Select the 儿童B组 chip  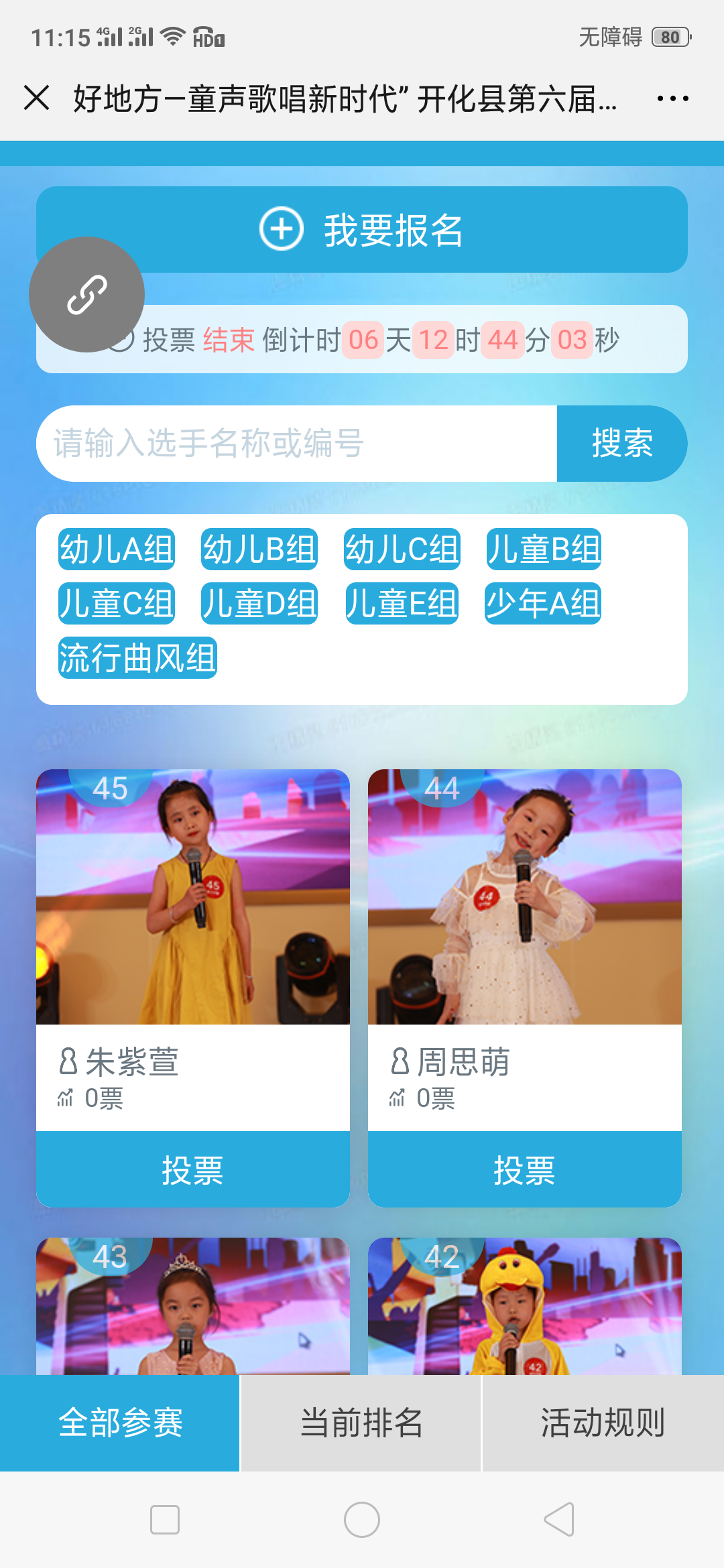(544, 549)
